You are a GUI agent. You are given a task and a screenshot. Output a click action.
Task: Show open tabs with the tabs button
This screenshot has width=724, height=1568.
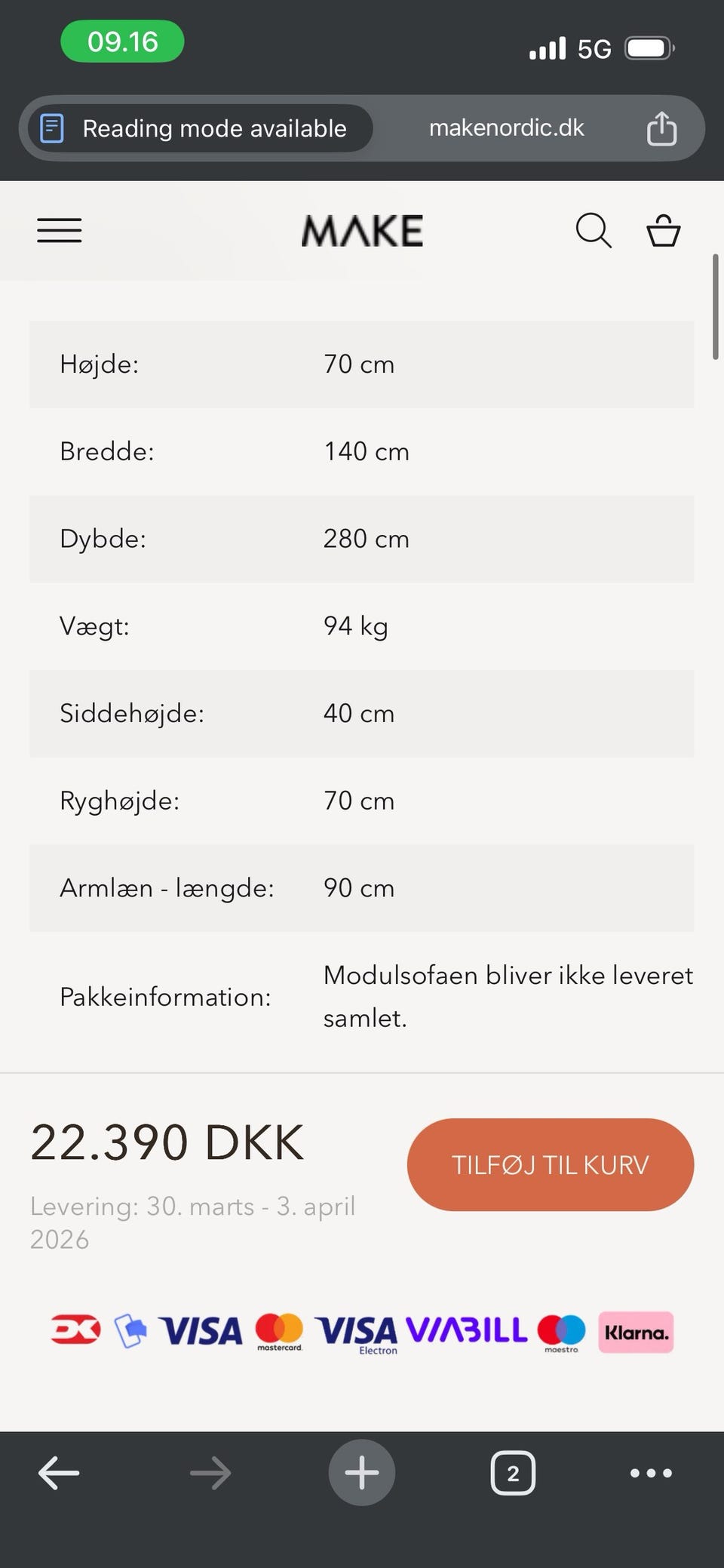[x=513, y=1472]
